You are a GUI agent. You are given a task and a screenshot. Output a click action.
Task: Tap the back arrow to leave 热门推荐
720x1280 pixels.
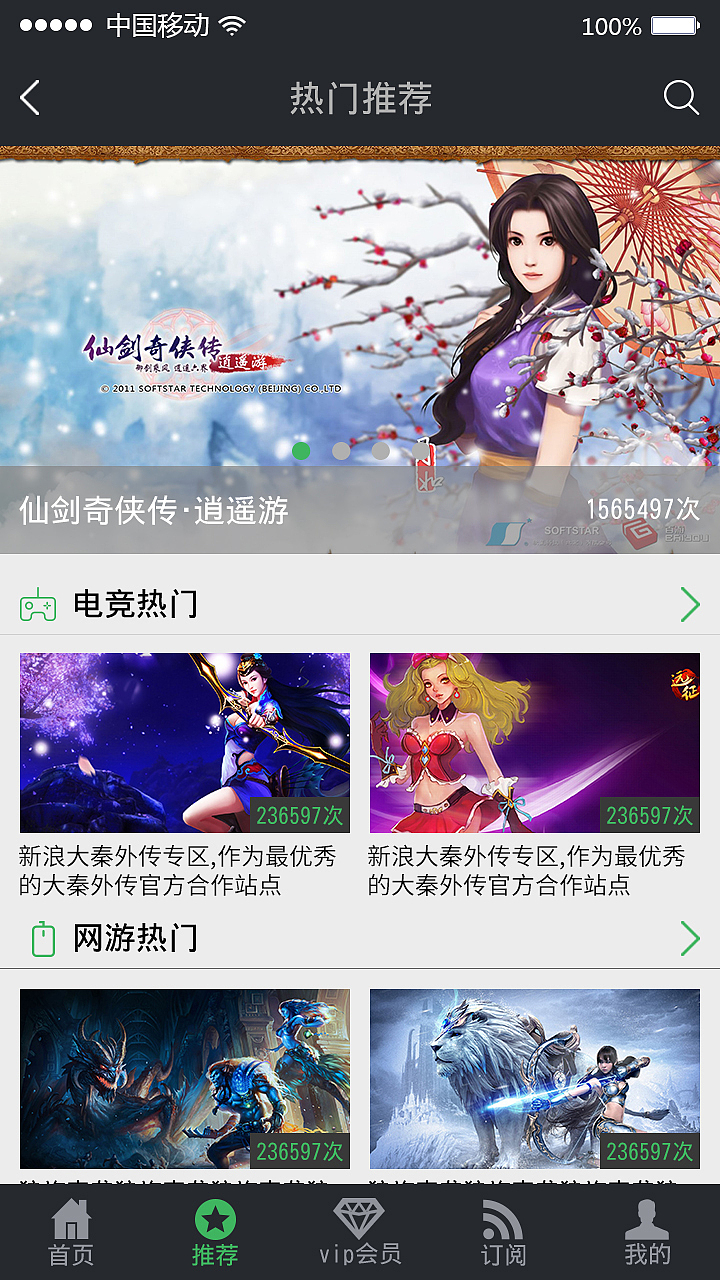coord(29,98)
